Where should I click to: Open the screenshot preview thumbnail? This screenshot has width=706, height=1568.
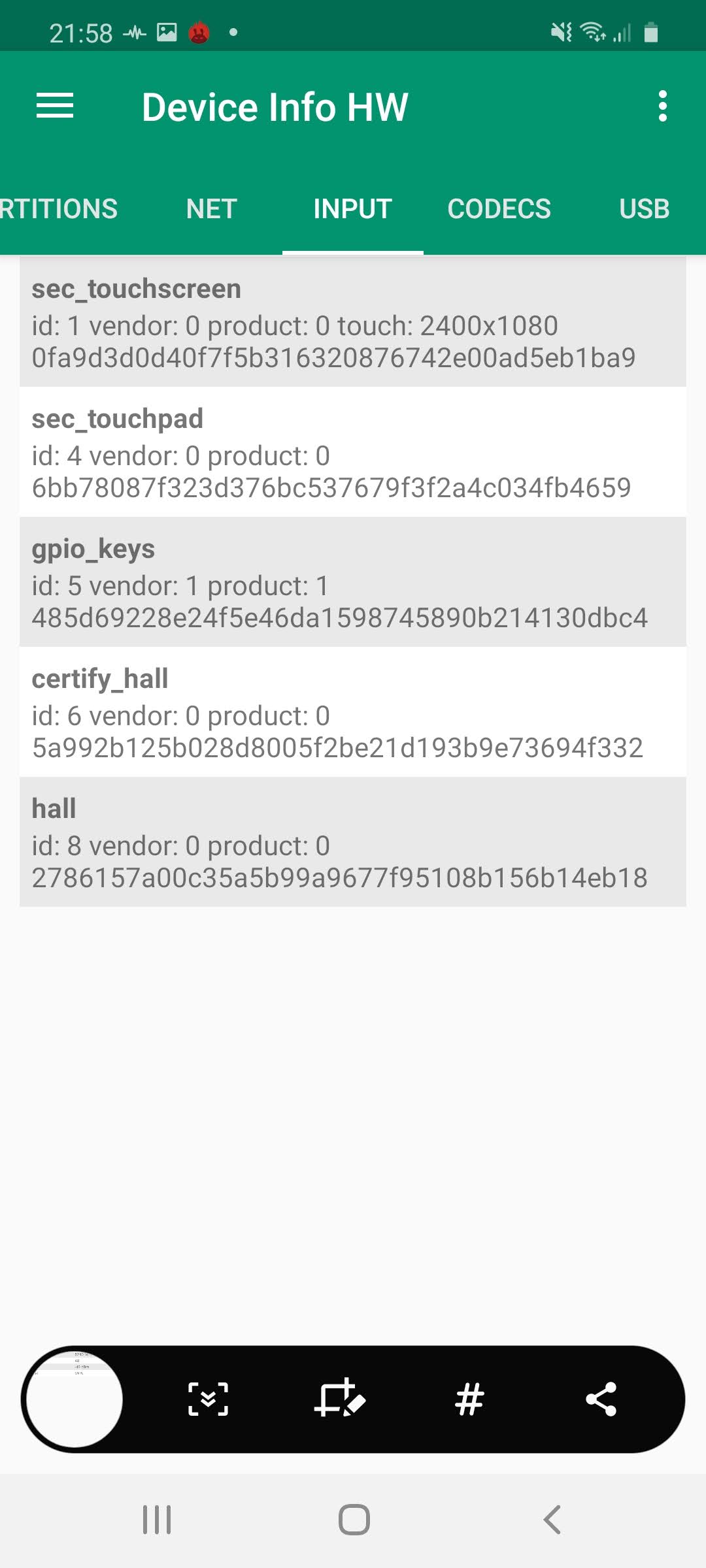click(75, 1399)
